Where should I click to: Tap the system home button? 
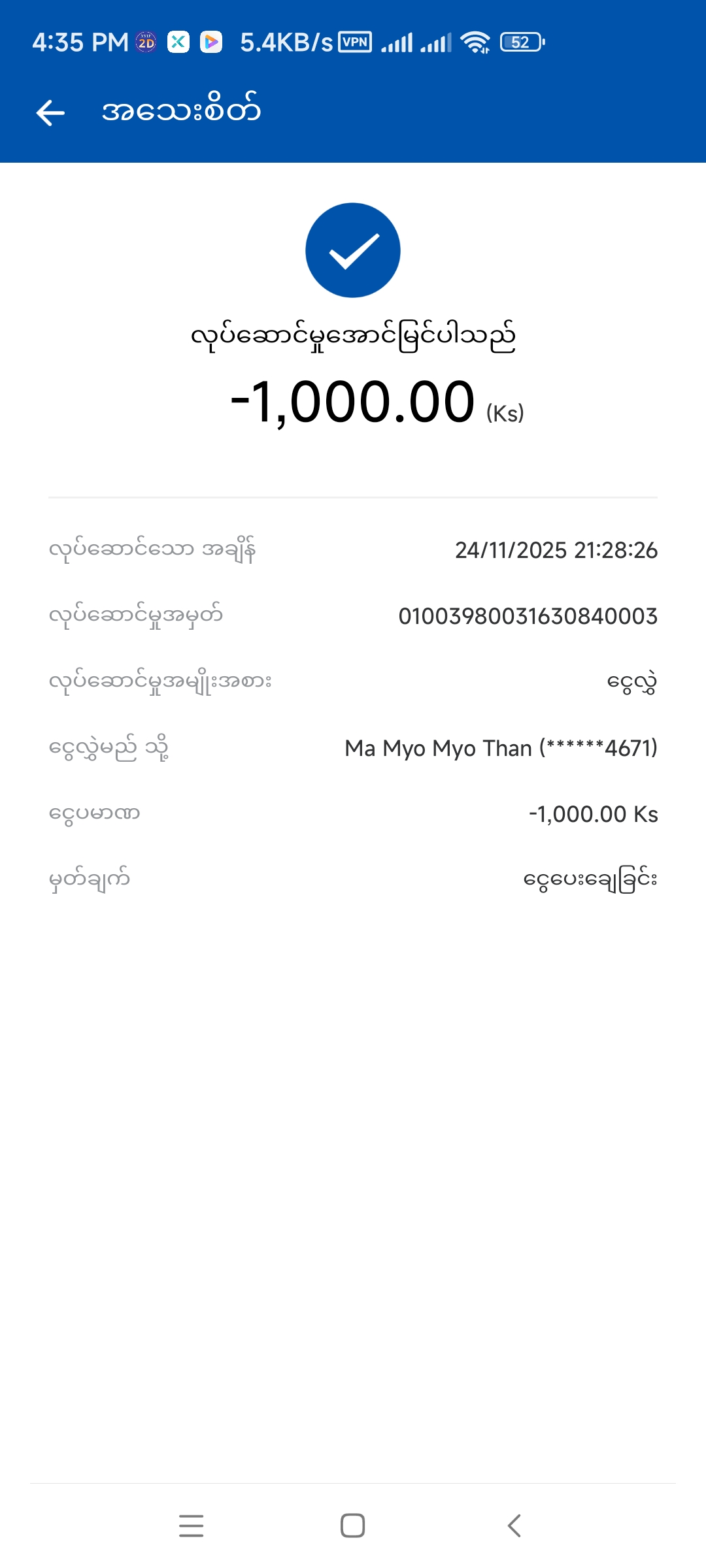click(x=353, y=1526)
